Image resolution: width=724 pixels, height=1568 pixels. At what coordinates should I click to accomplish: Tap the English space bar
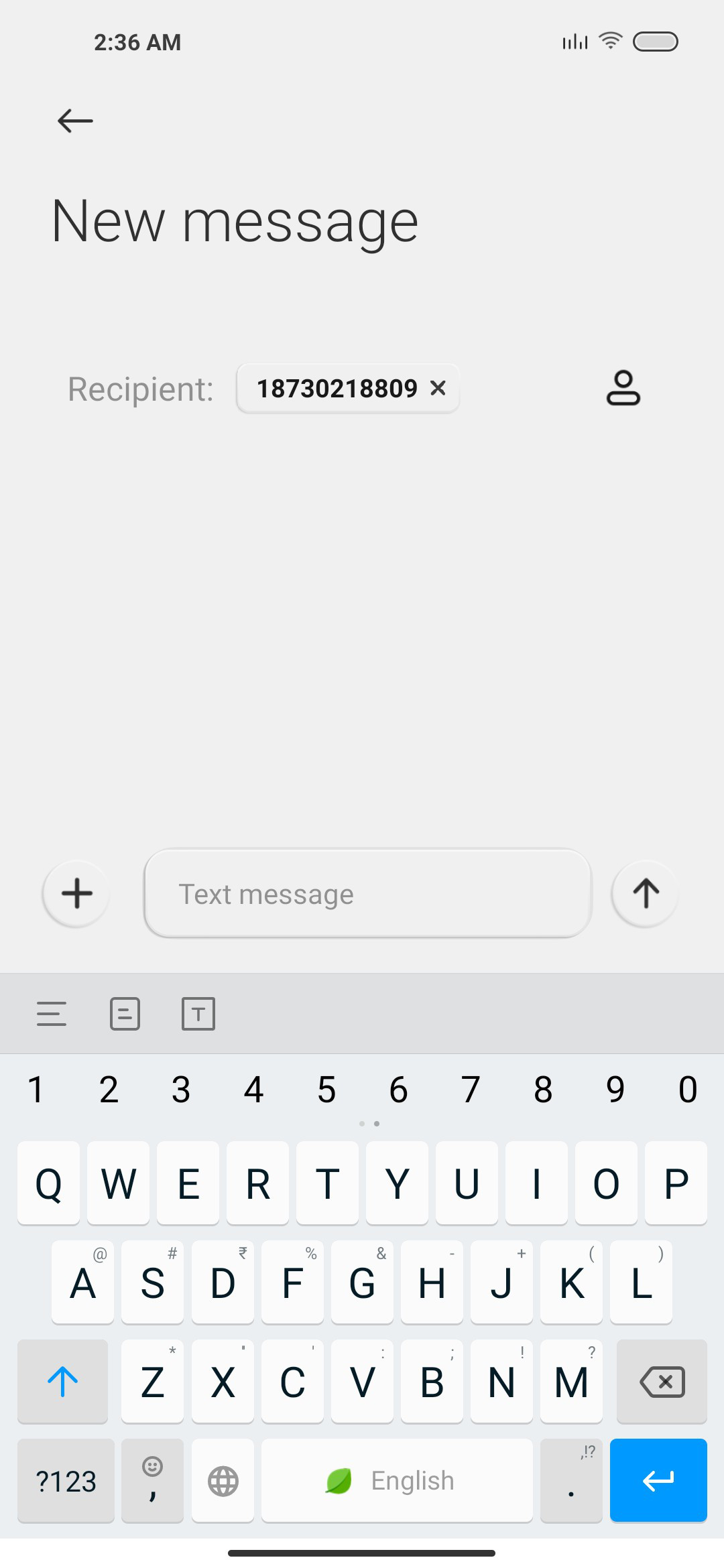[x=397, y=1480]
